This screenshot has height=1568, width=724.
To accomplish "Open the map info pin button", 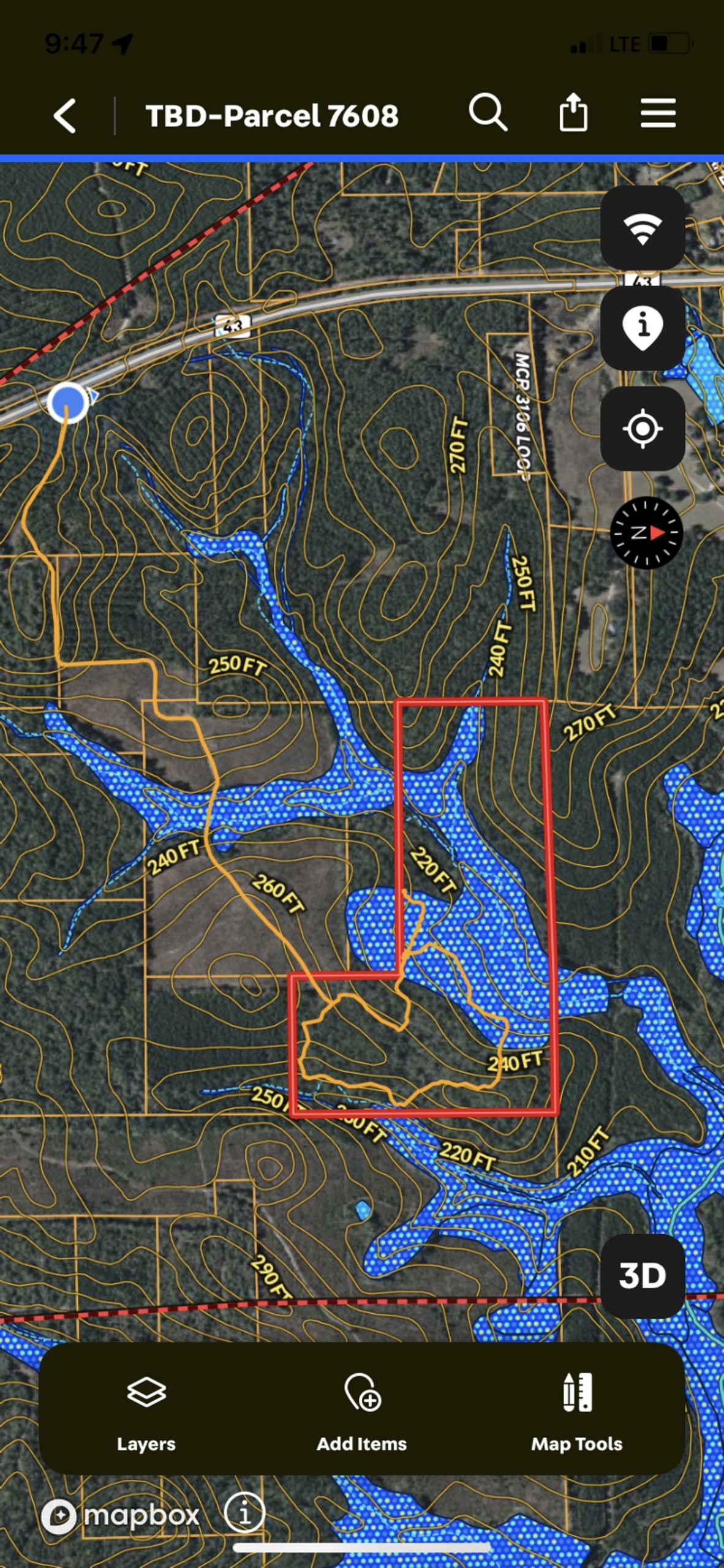I will pos(642,328).
